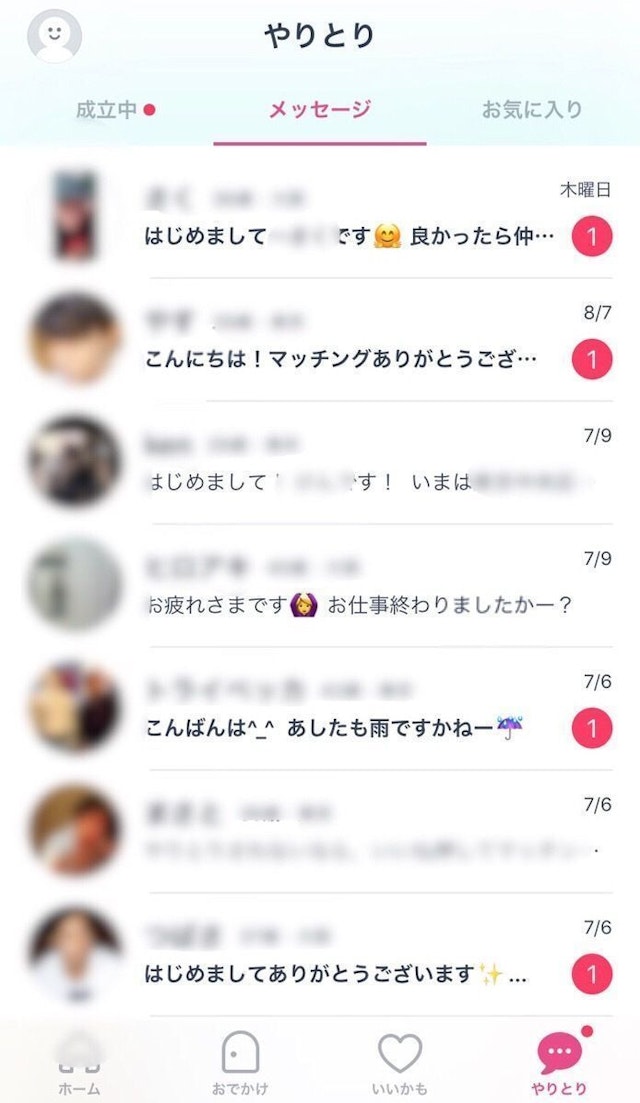Switch to the いいかも tab
640x1103 pixels.
point(400,1065)
